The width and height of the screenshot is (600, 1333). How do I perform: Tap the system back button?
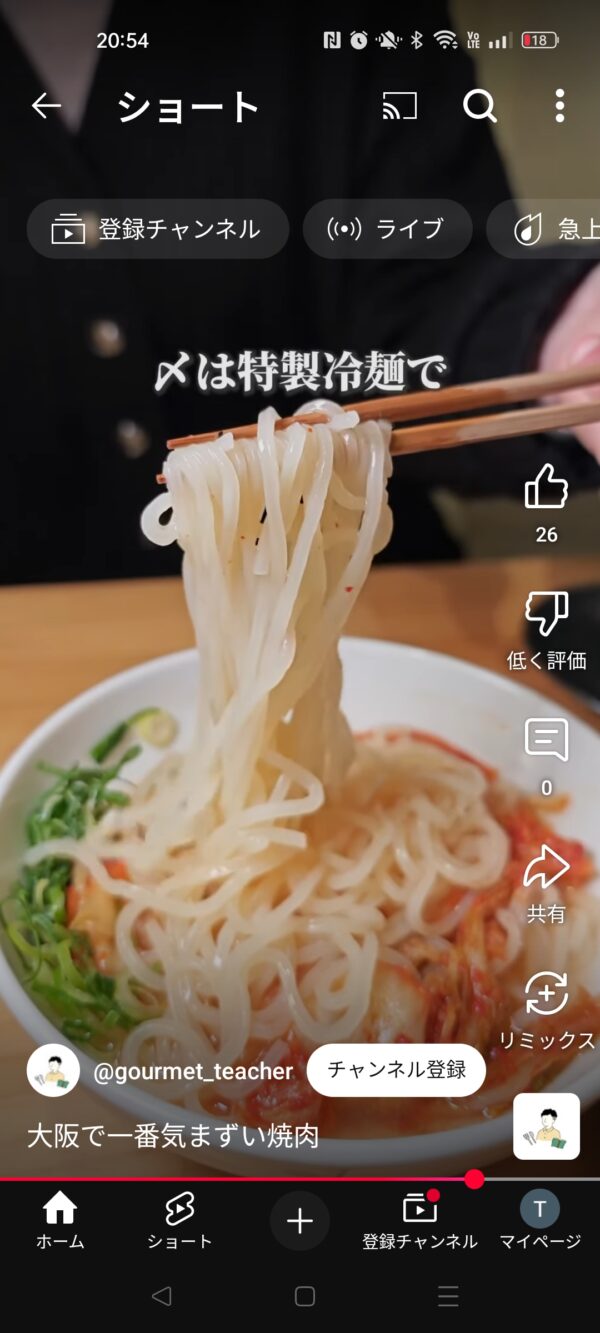coord(161,1297)
